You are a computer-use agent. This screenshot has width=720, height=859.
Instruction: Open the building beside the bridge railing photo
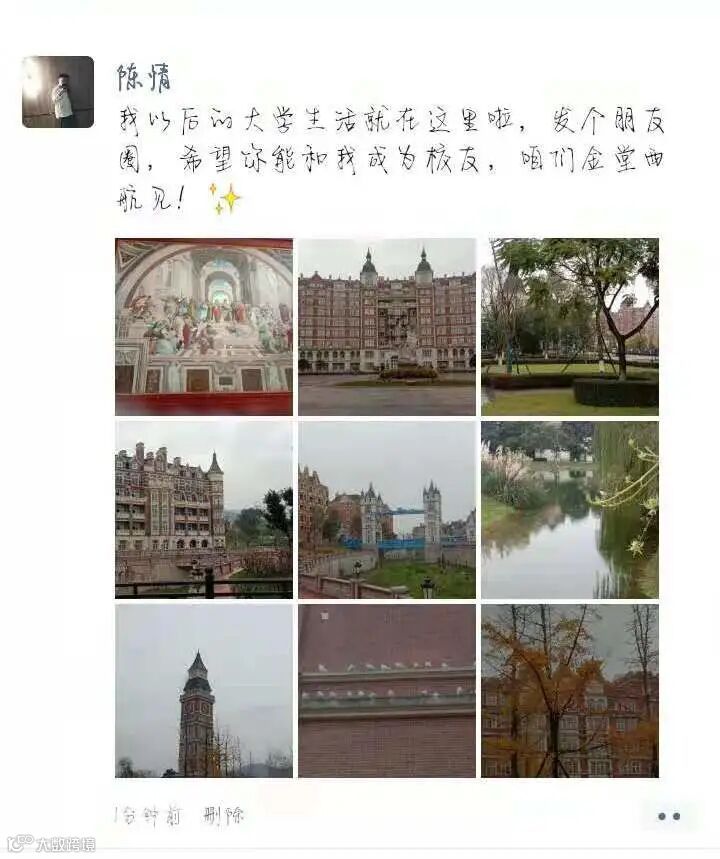pos(204,509)
